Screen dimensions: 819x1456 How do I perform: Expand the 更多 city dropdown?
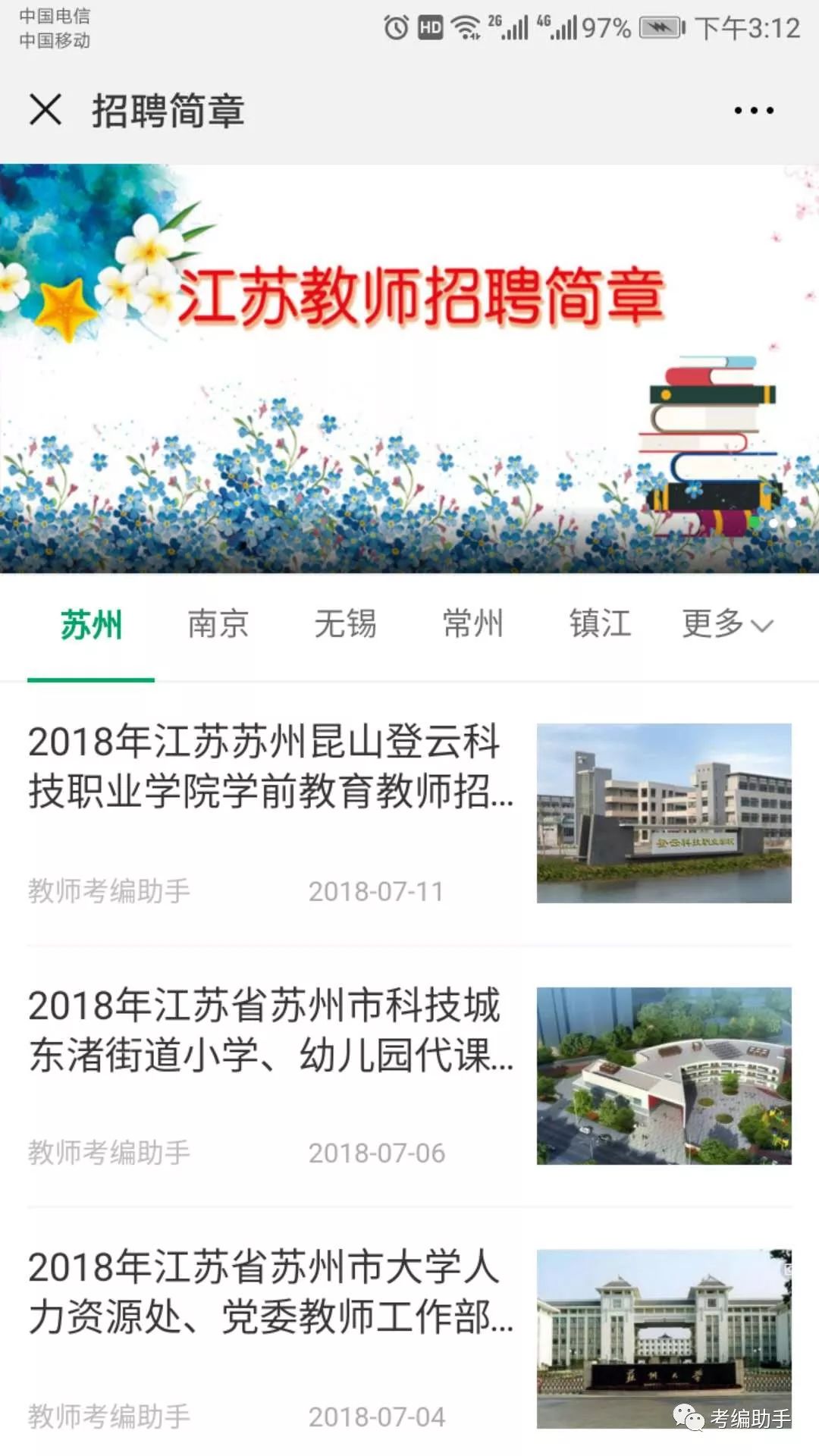[728, 625]
